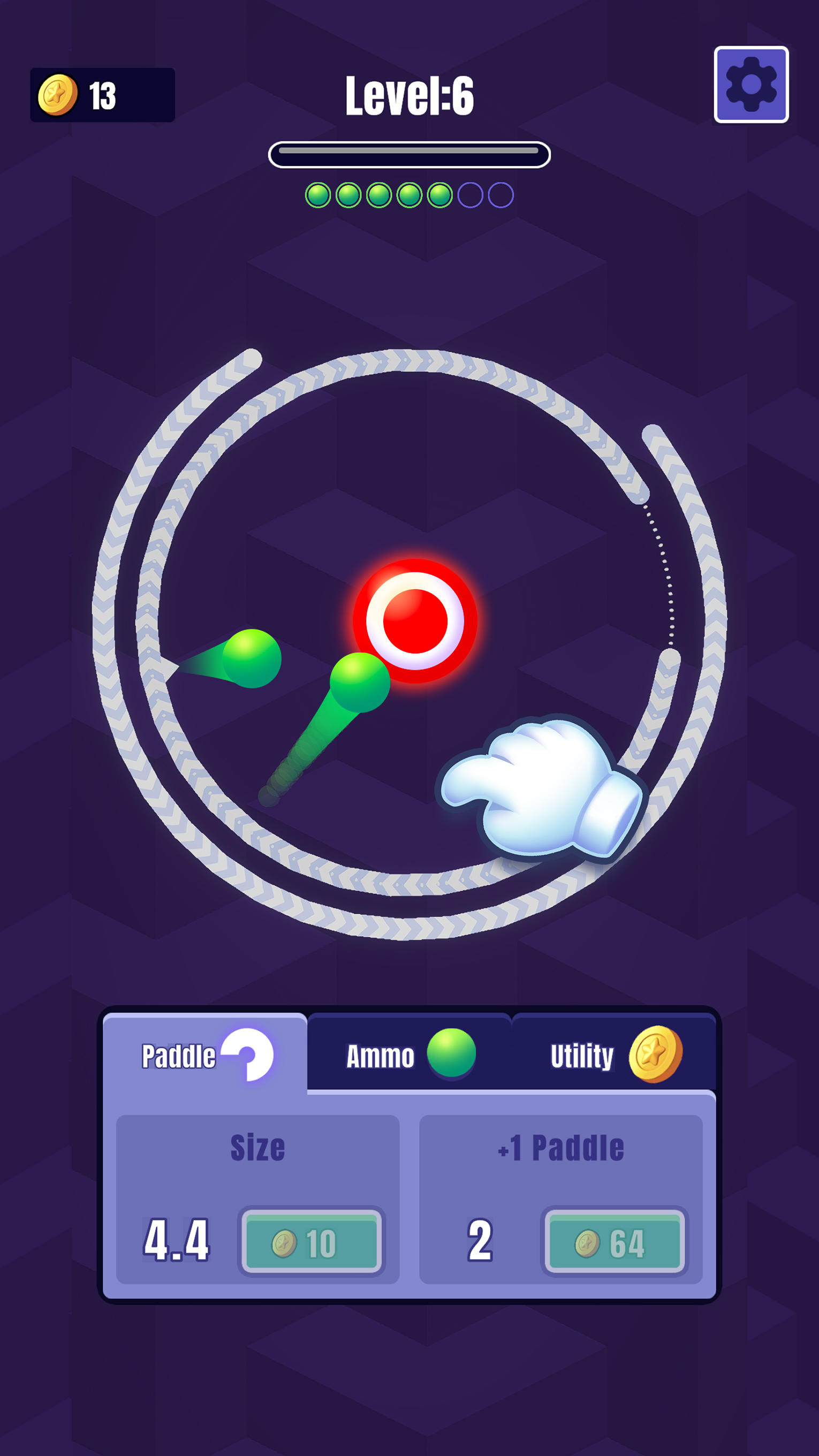Image resolution: width=819 pixels, height=1456 pixels.
Task: Select the Paddle tab
Action: pyautogui.click(x=205, y=1055)
